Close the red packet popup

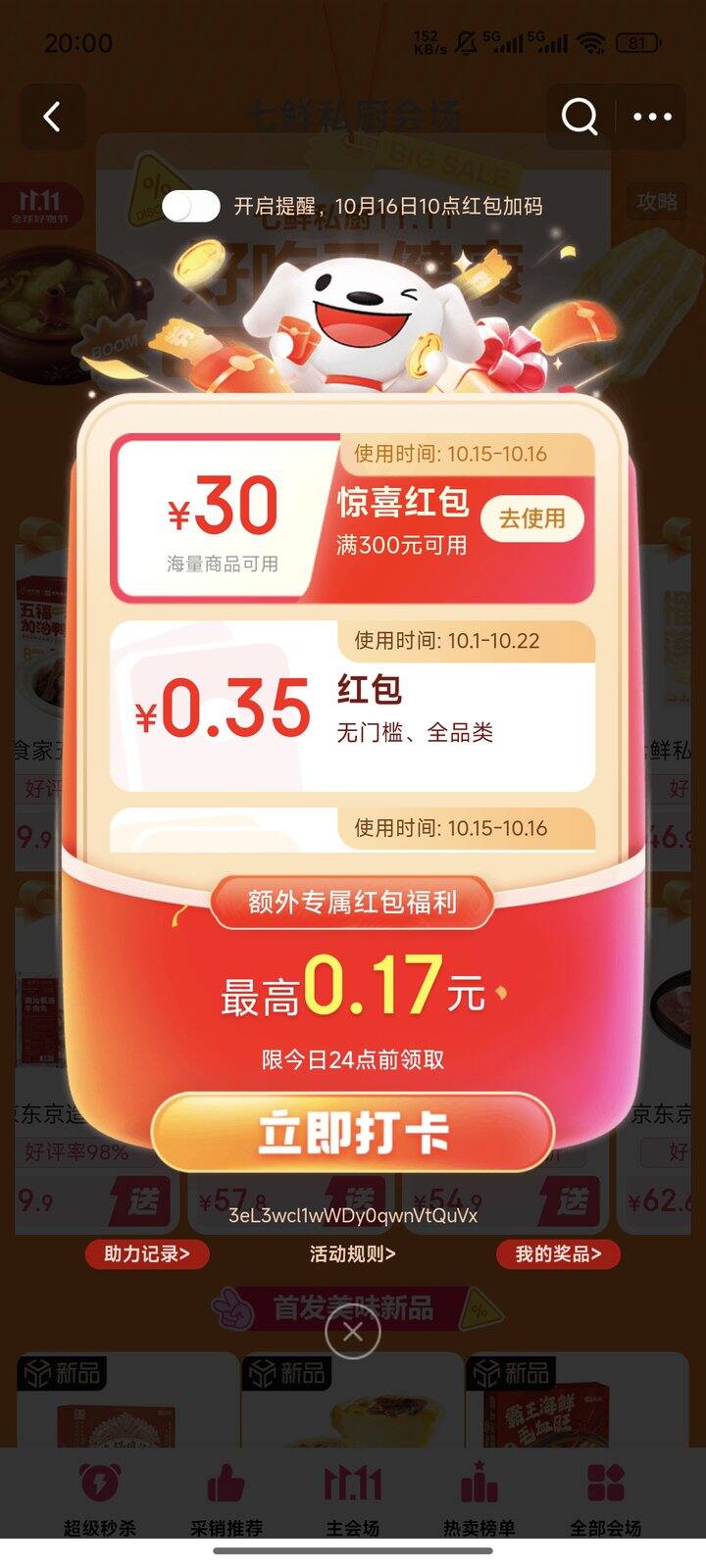click(x=353, y=1332)
